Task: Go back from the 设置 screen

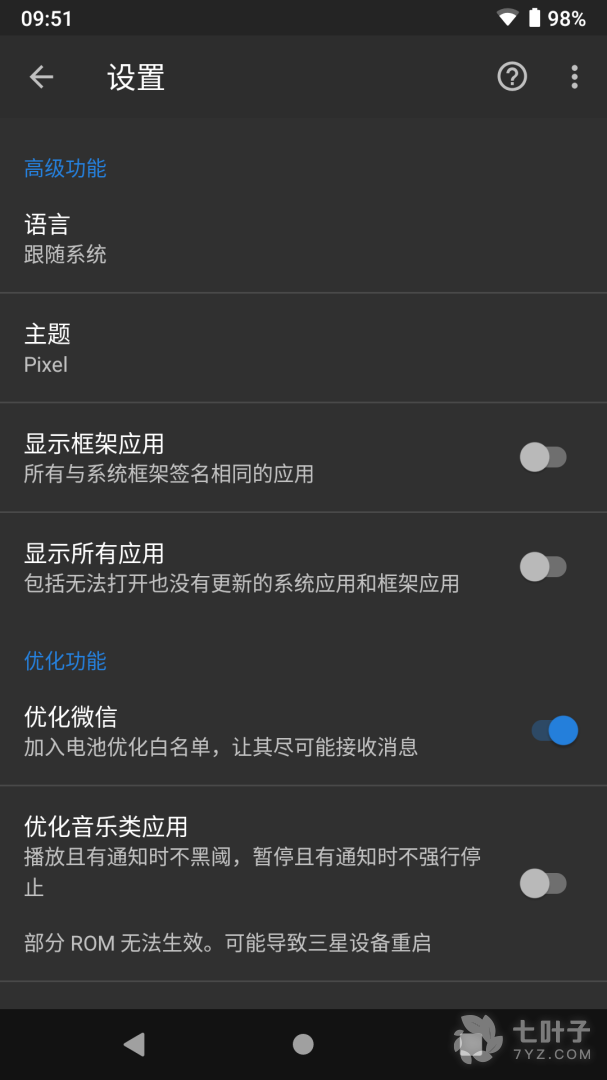Action: point(41,77)
